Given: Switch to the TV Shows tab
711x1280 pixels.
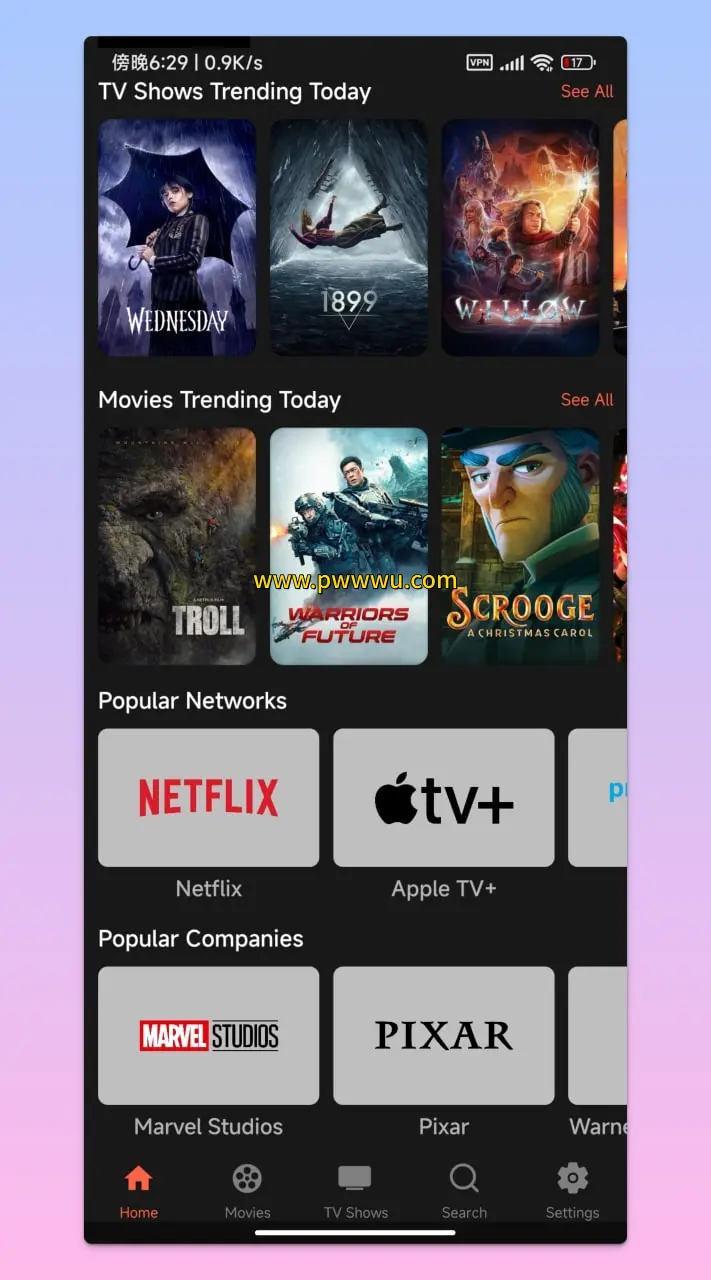Looking at the screenshot, I should pyautogui.click(x=355, y=1191).
